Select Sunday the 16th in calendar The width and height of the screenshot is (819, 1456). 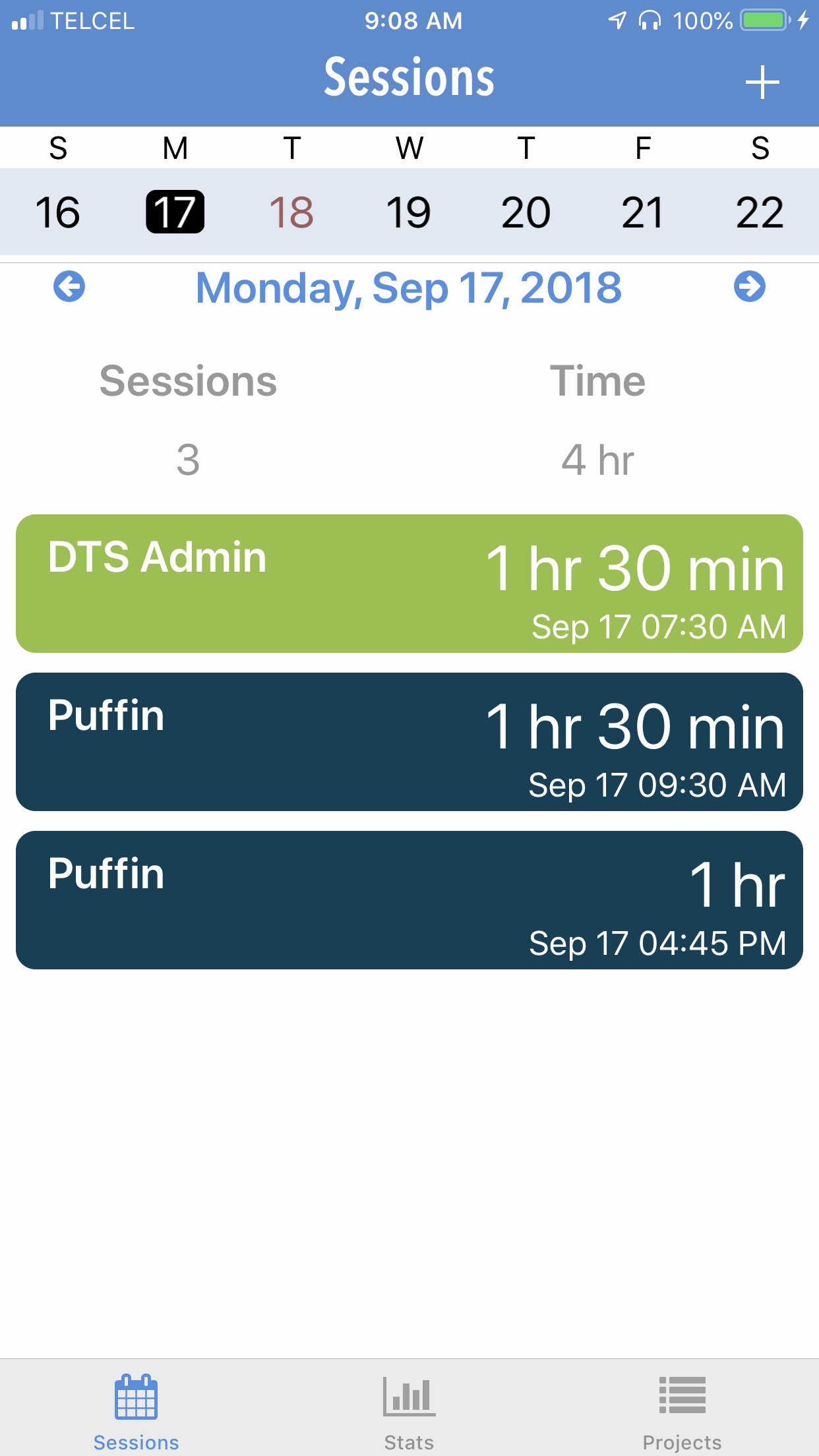click(58, 212)
